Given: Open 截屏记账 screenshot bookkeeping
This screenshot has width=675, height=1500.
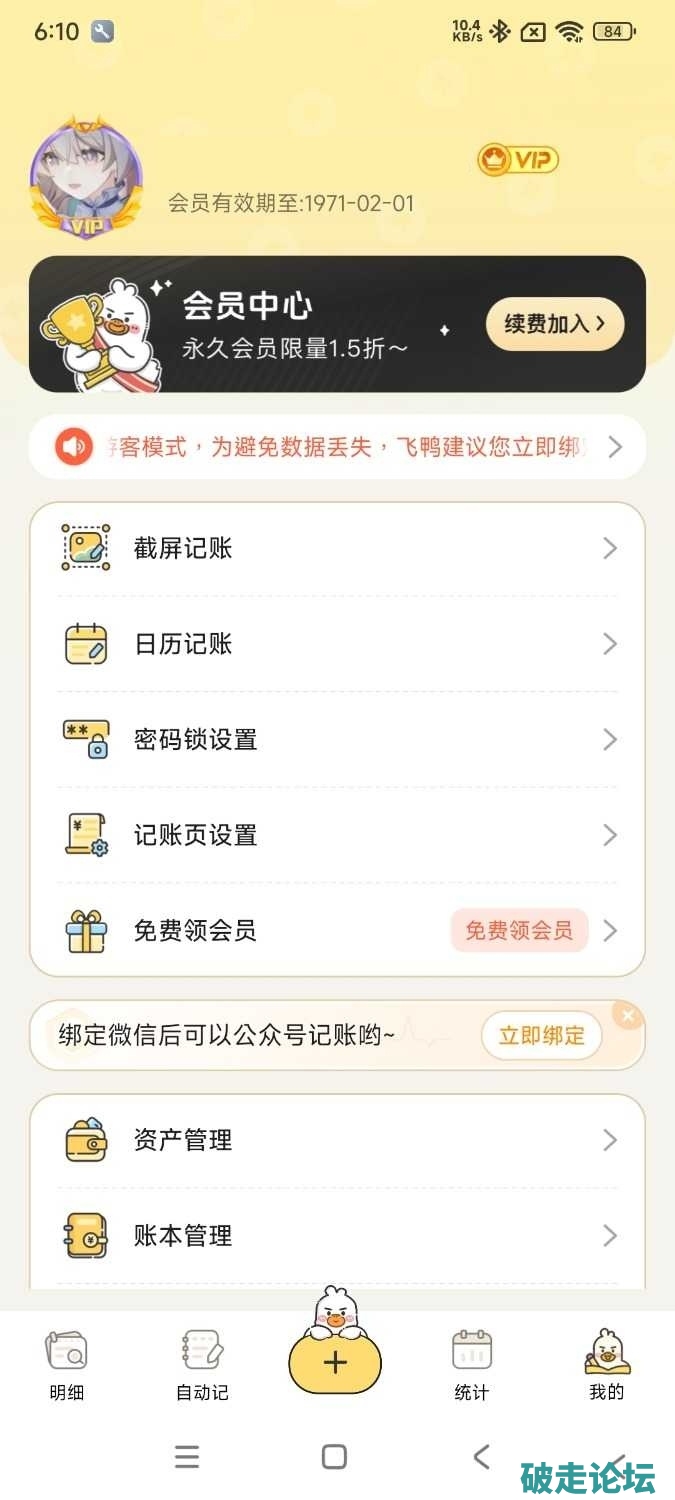Looking at the screenshot, I should [337, 548].
